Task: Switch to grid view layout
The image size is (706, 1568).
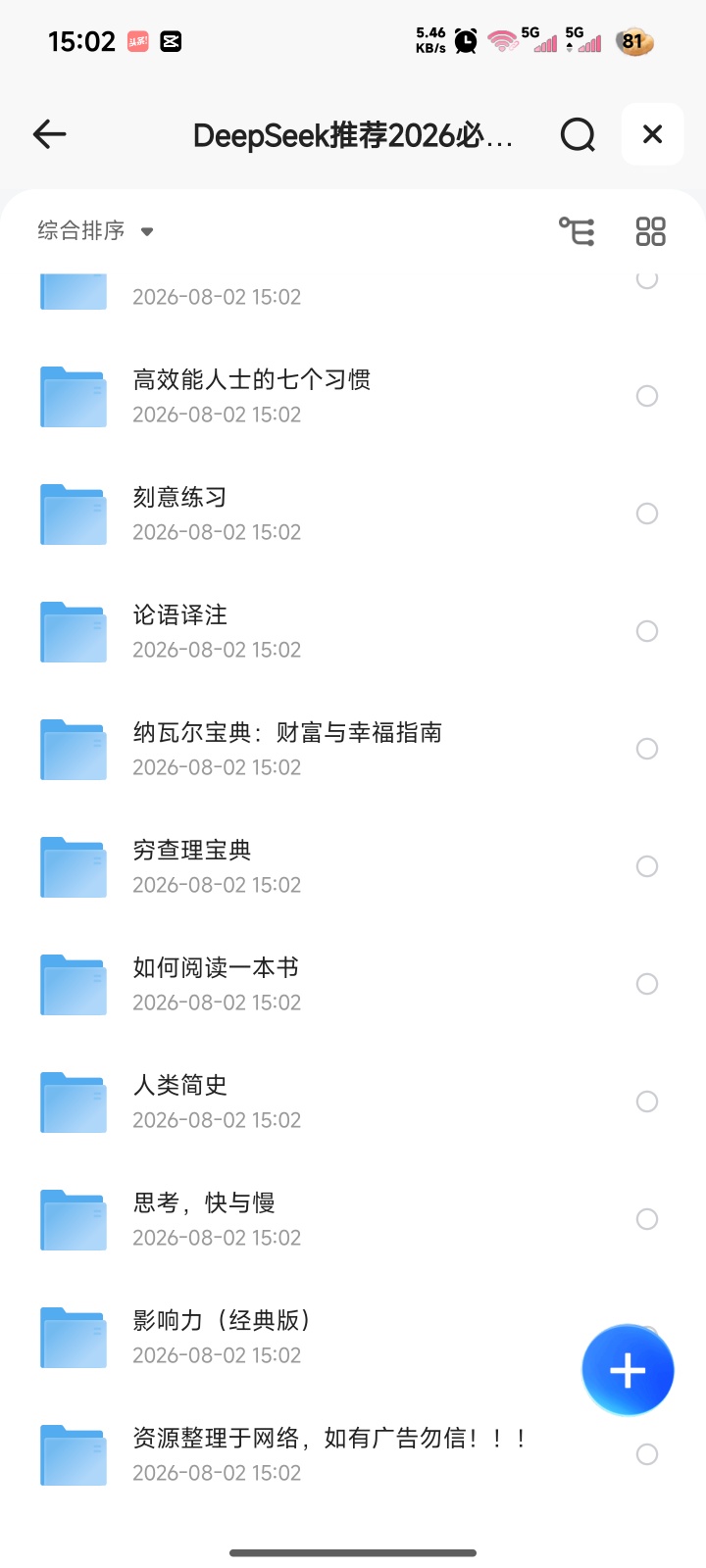Action: click(650, 231)
